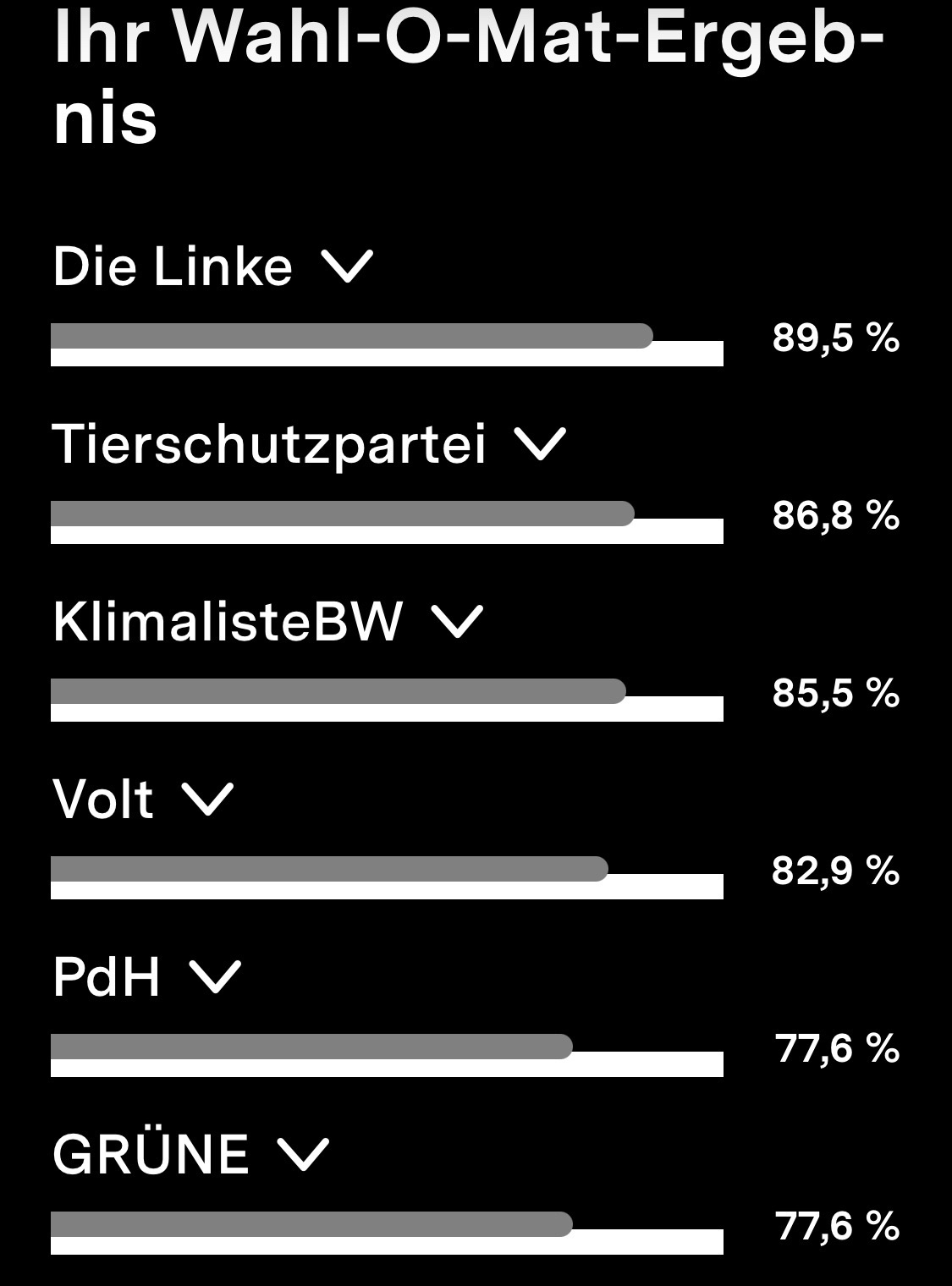Viewport: 952px width, 1286px height.
Task: Expand the GRÜNE result entry
Action: tap(303, 1155)
